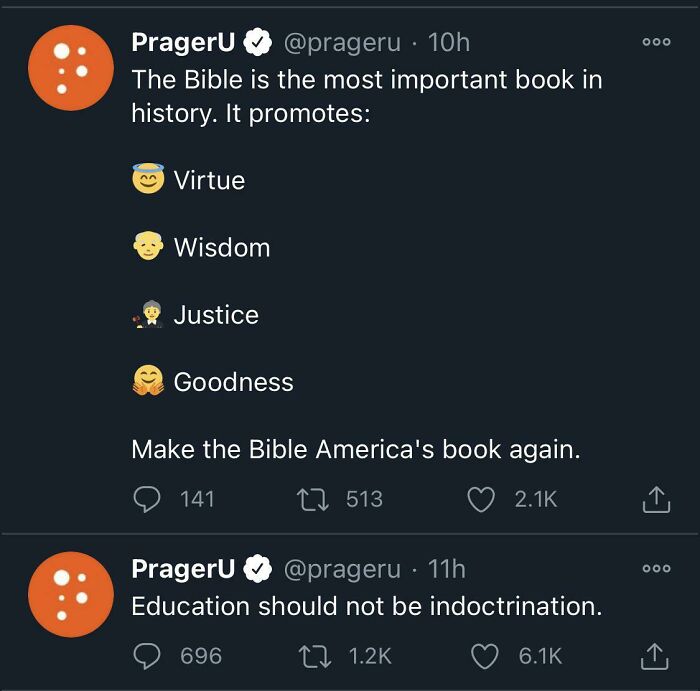700x691 pixels.
Task: Open the overflow menu on the Education tweet
Action: [x=656, y=568]
